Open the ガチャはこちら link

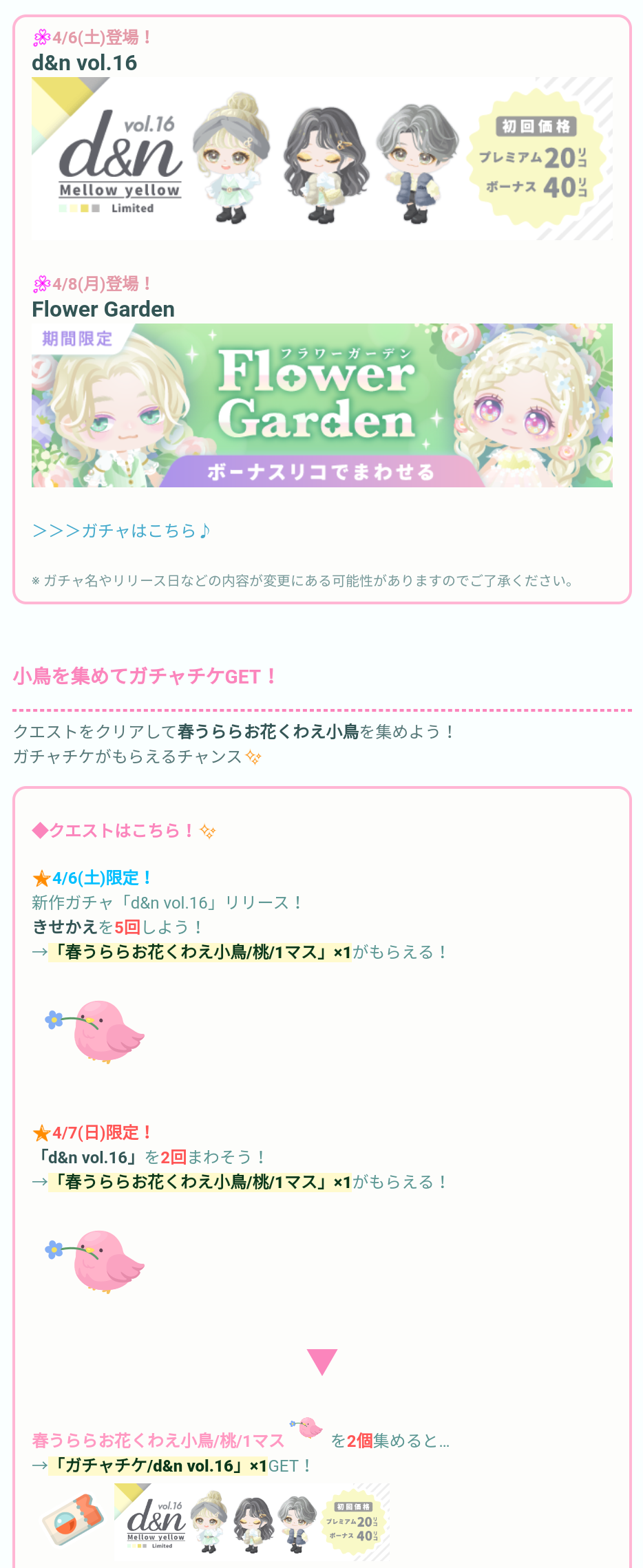(121, 531)
